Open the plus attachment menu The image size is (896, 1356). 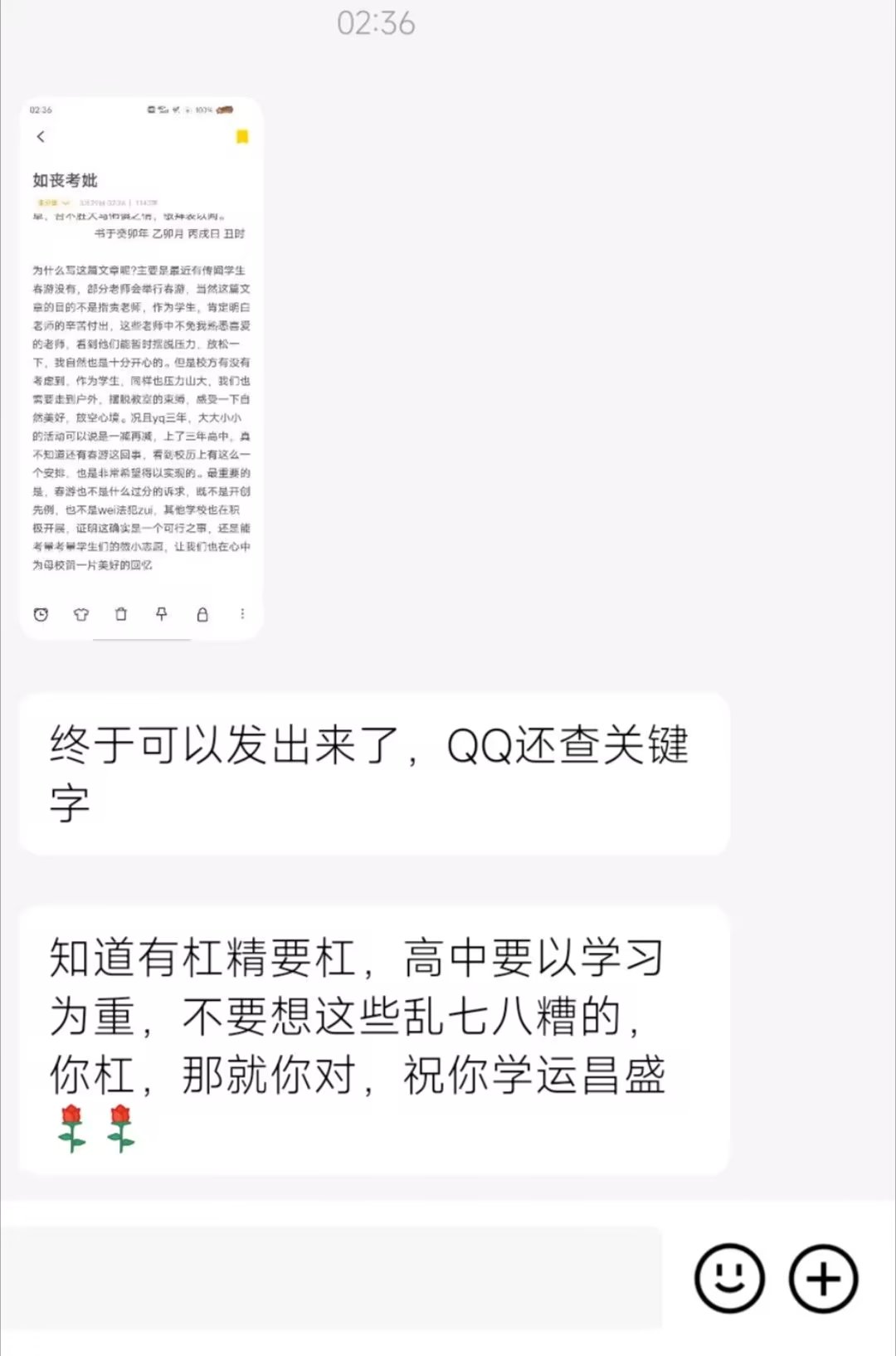pyautogui.click(x=823, y=1278)
